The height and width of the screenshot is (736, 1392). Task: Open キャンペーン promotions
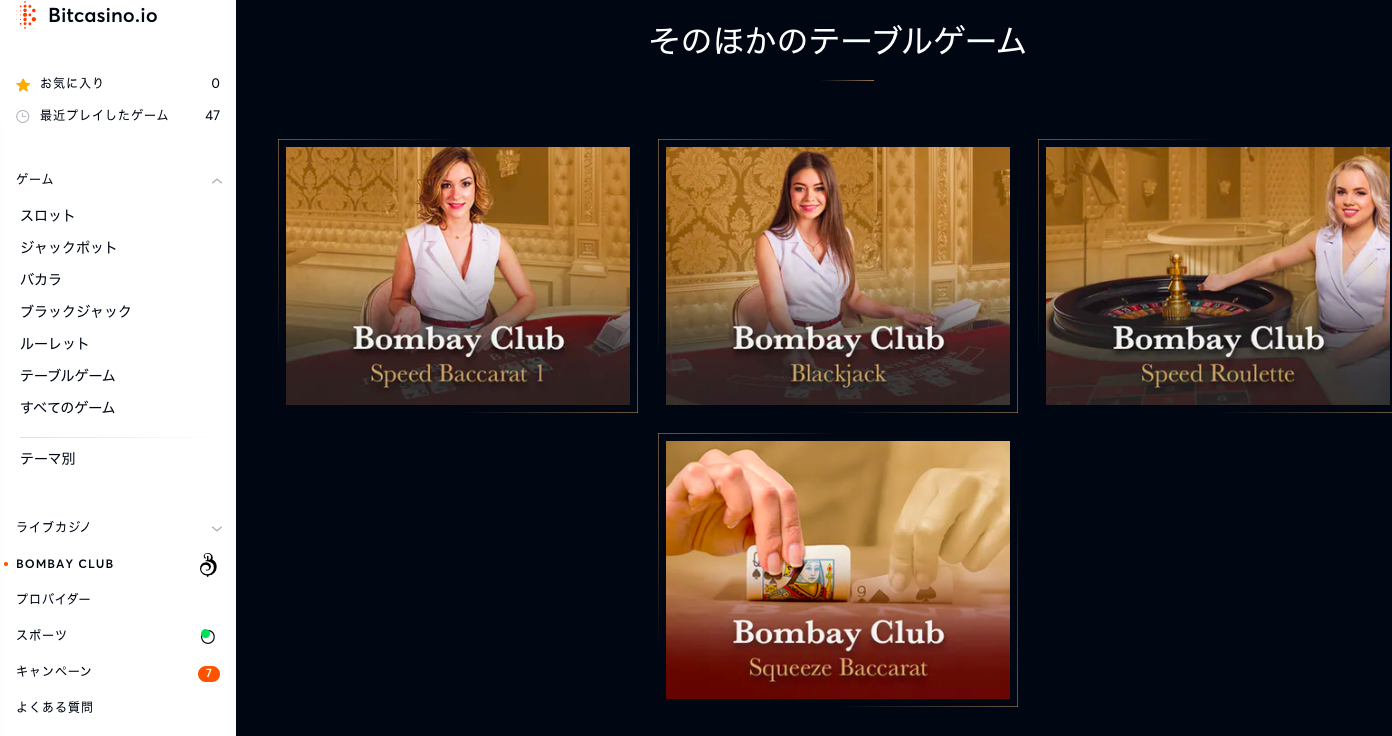54,671
